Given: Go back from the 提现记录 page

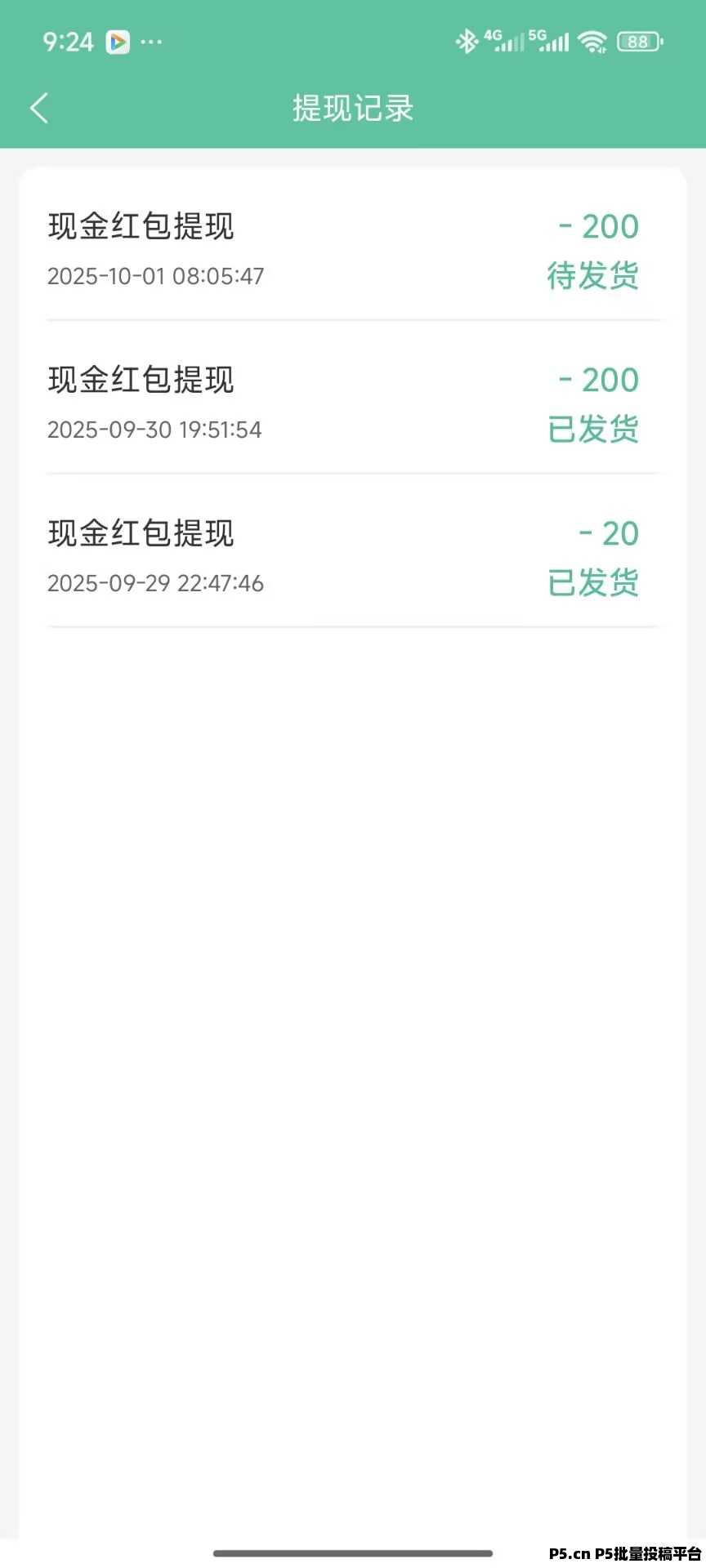Looking at the screenshot, I should point(39,108).
